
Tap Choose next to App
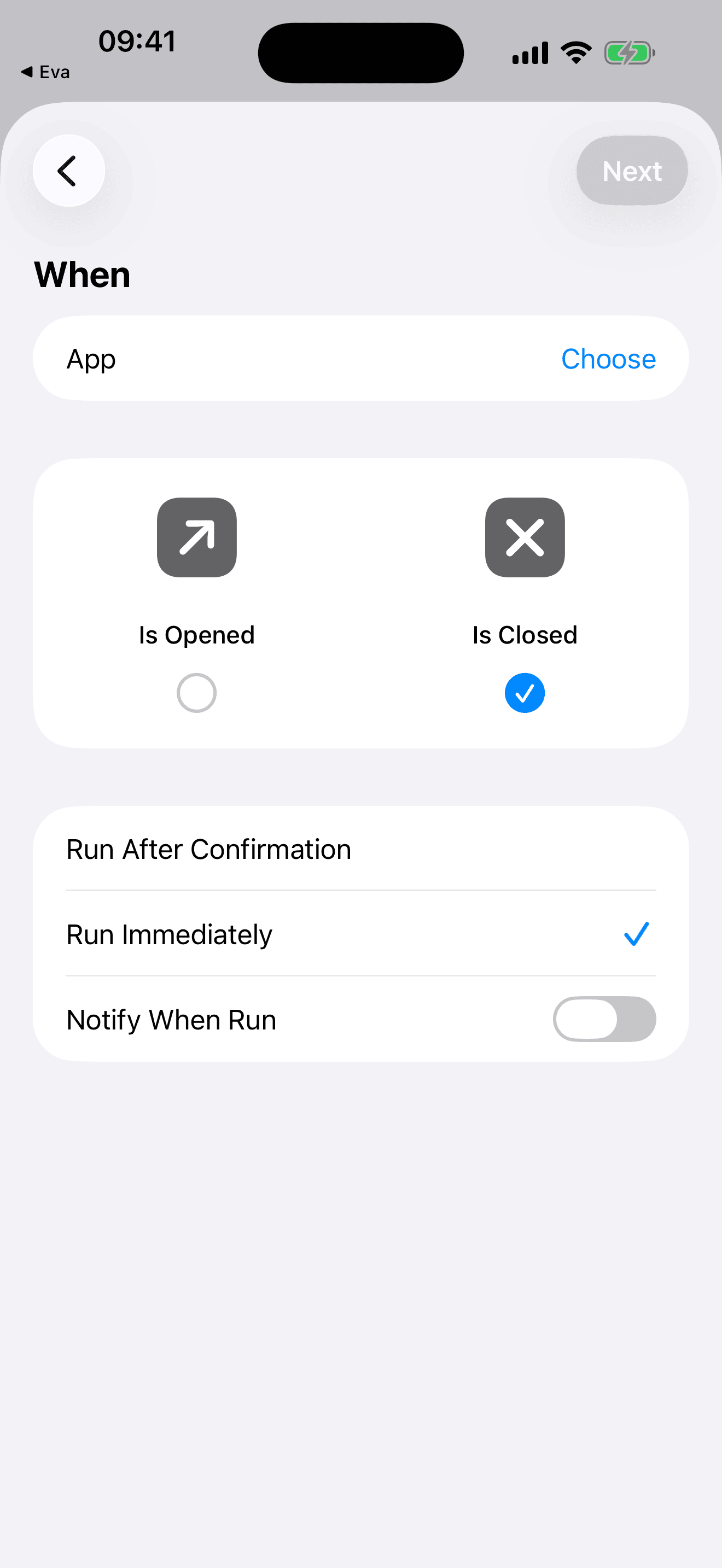(608, 359)
